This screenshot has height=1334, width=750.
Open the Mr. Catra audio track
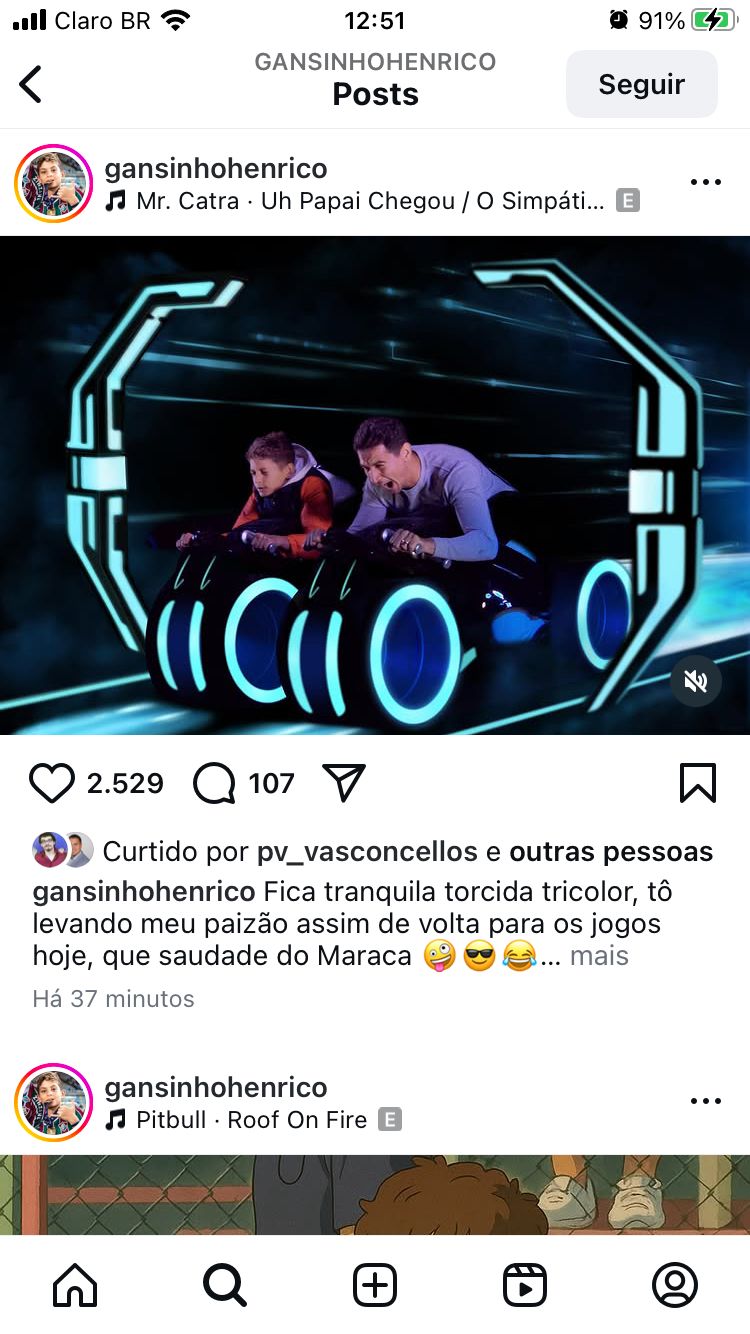(x=372, y=201)
